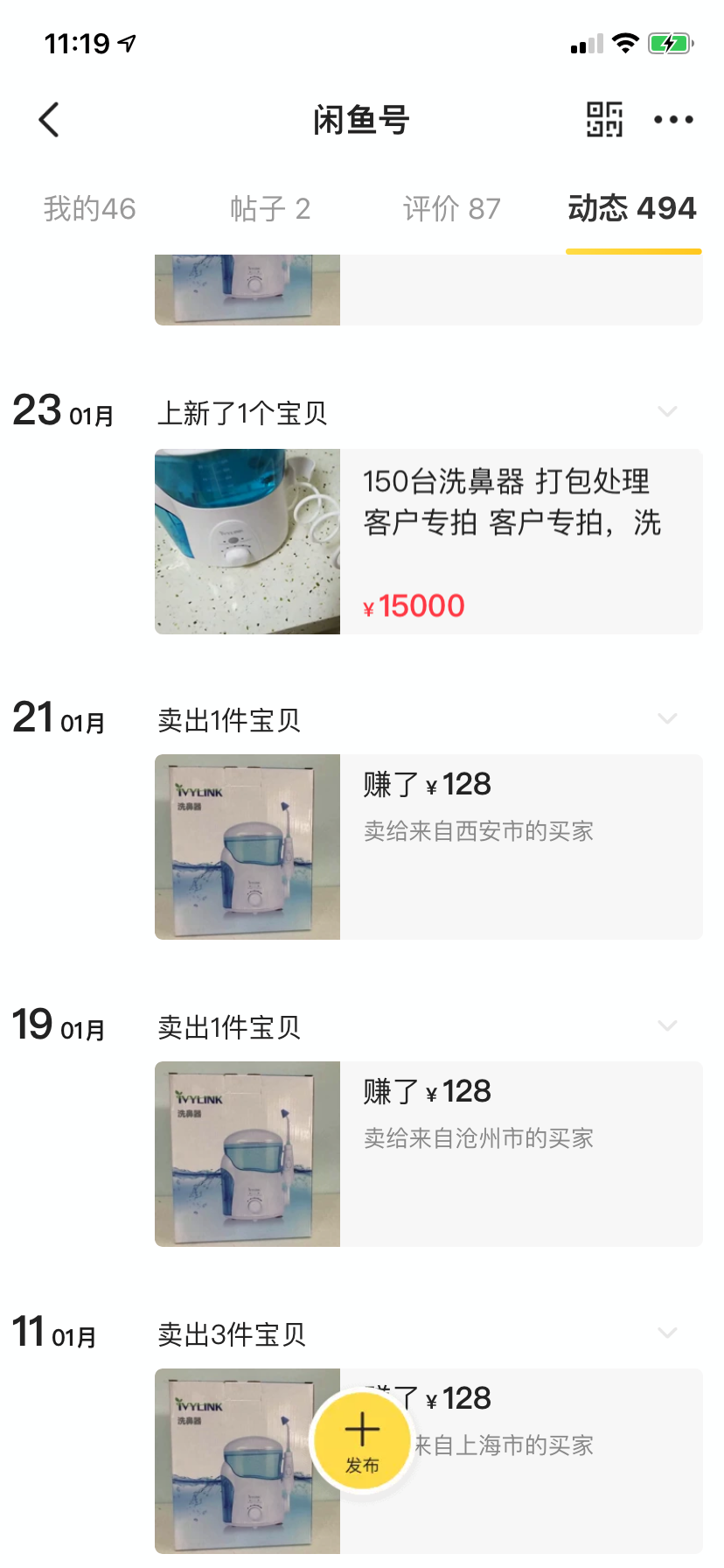Viewport: 724px width, 1568px height.
Task: Expand the January 23 new listing entry
Action: 667,411
